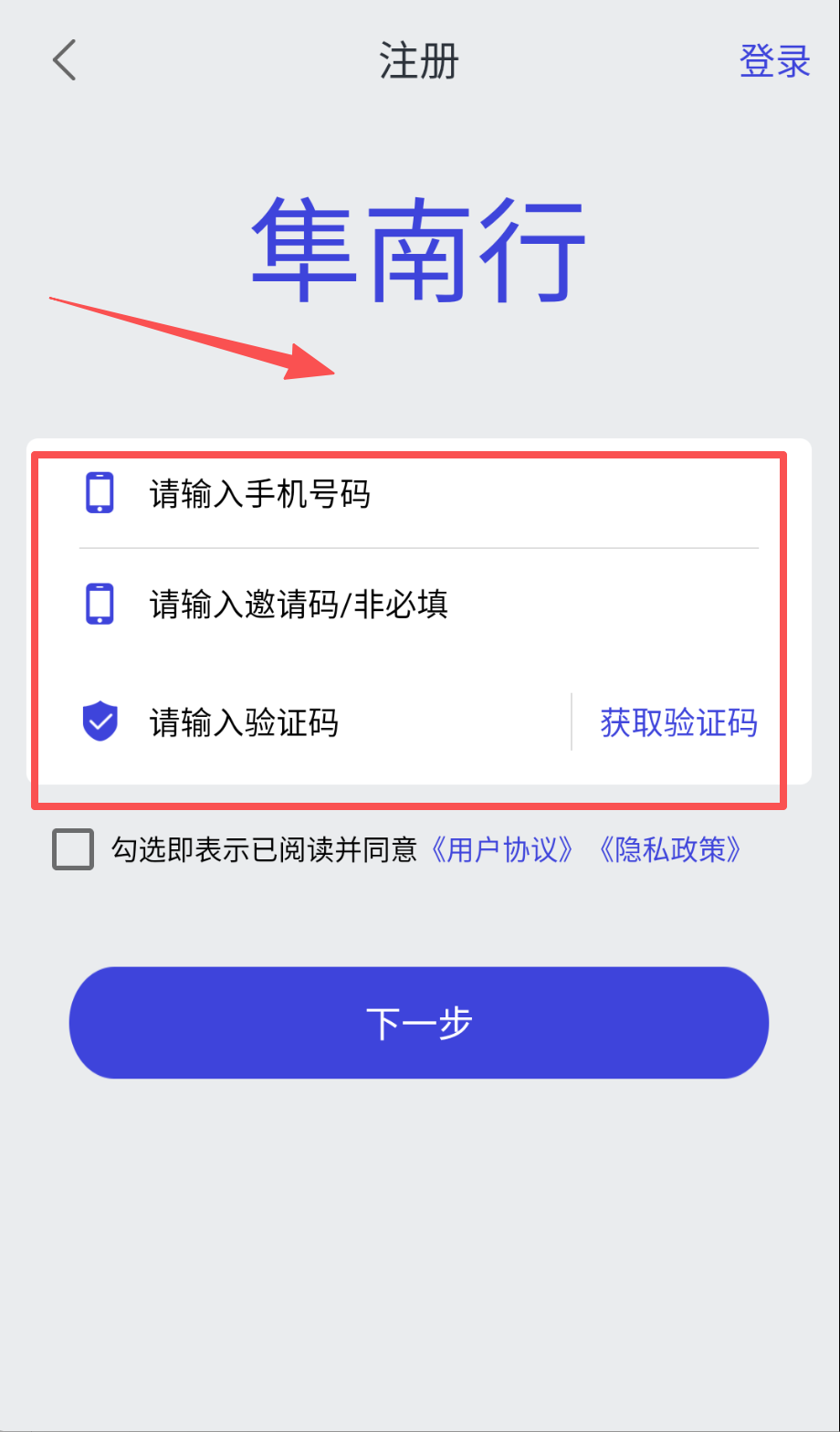The image size is (840, 1432).
Task: Open the 登录 login link
Action: tap(774, 61)
